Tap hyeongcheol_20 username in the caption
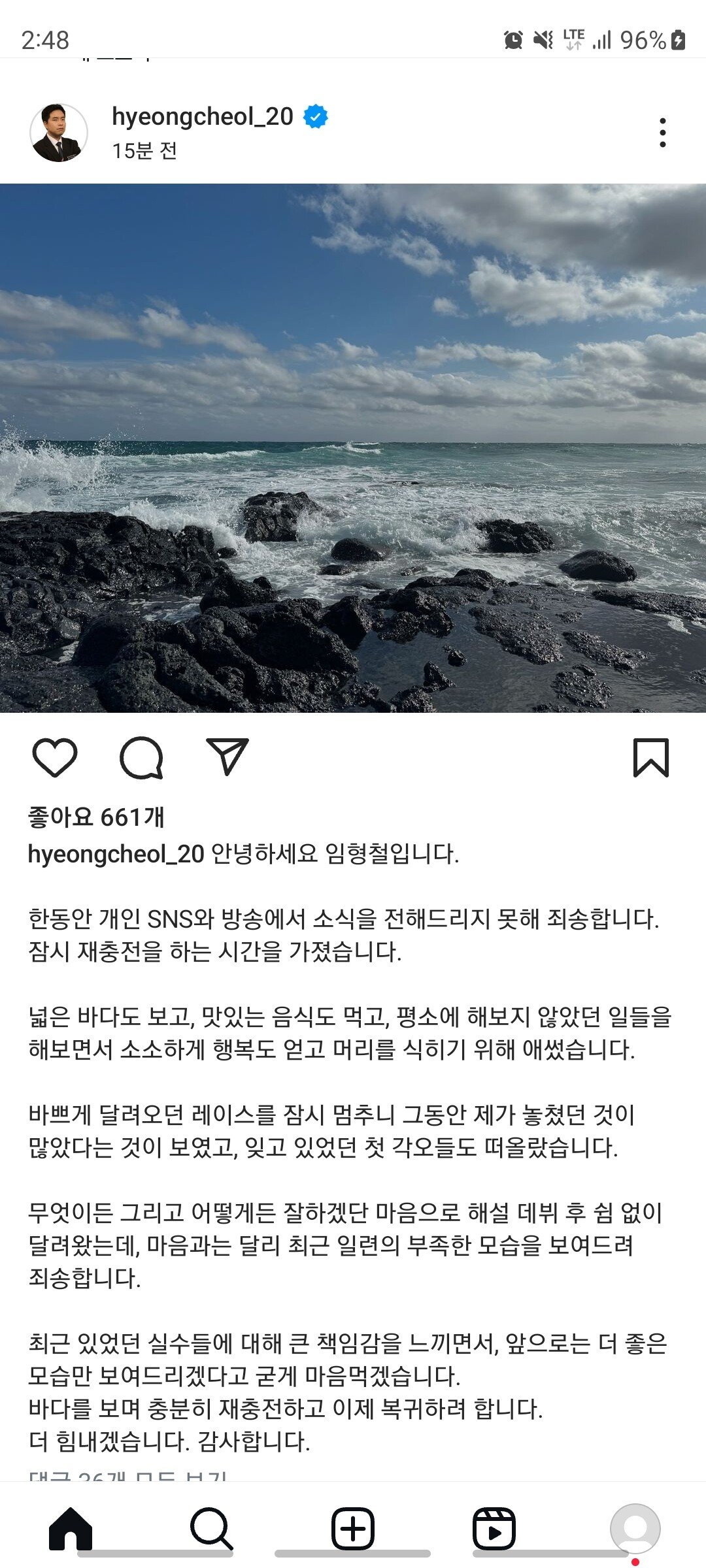The width and height of the screenshot is (706, 1568). coord(116,854)
